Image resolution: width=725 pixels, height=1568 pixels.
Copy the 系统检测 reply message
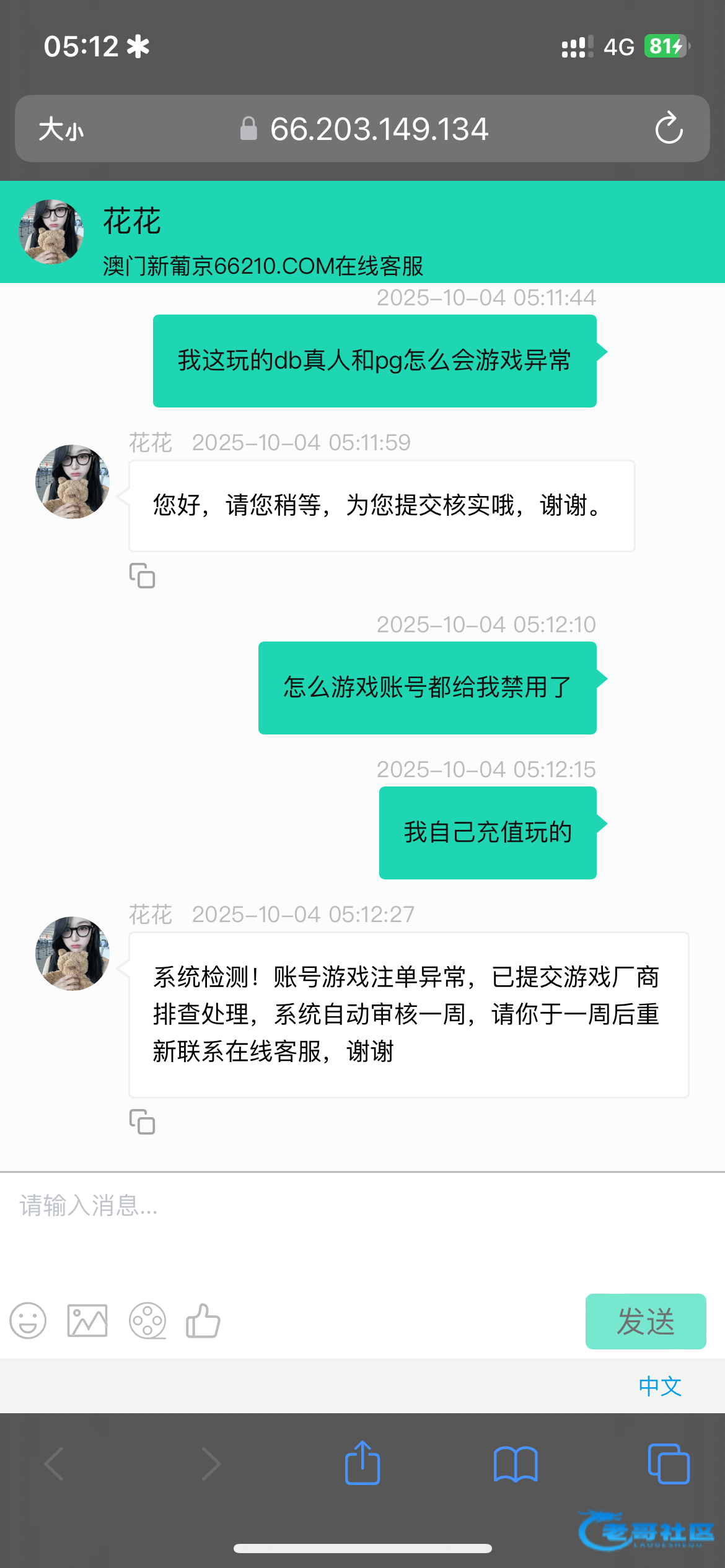click(x=142, y=1122)
